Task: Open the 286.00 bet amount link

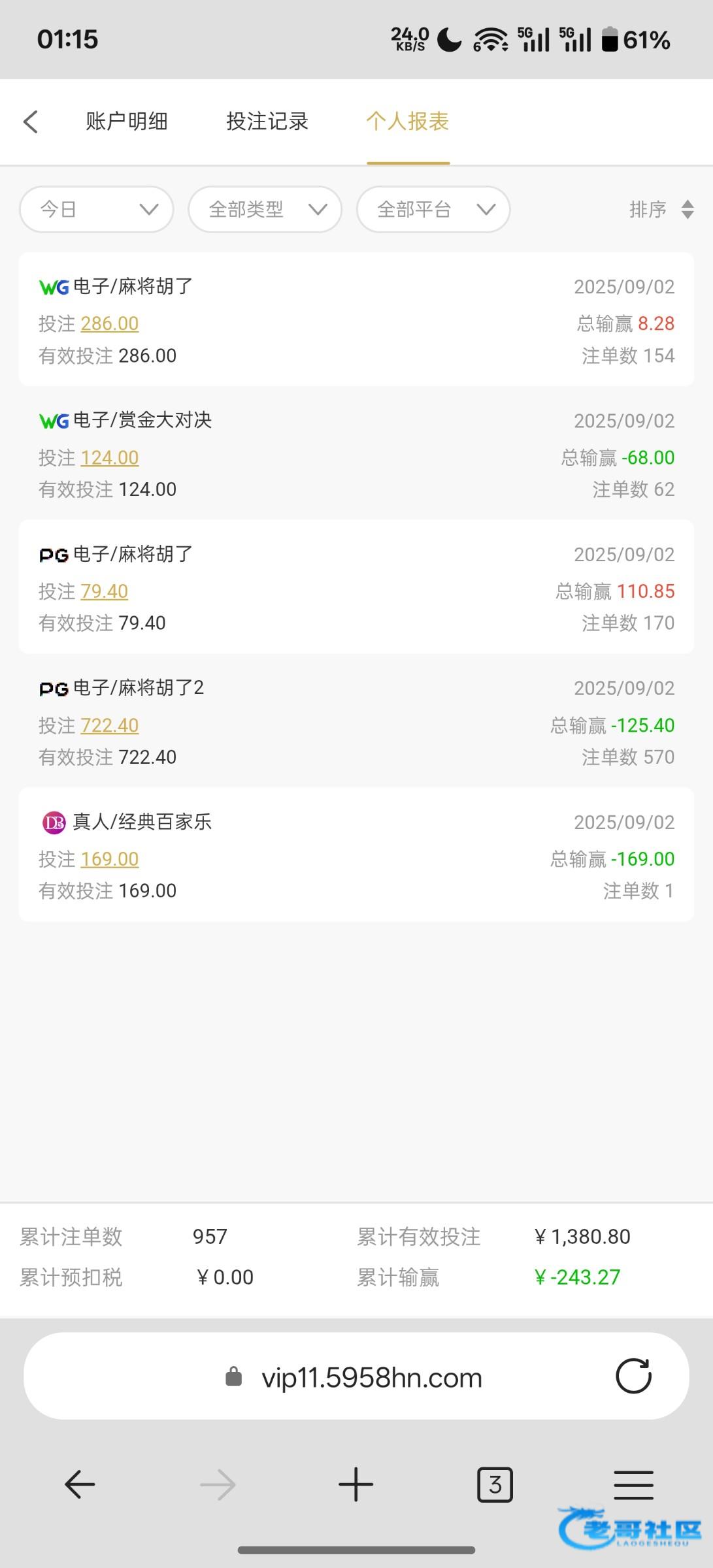Action: pyautogui.click(x=110, y=323)
